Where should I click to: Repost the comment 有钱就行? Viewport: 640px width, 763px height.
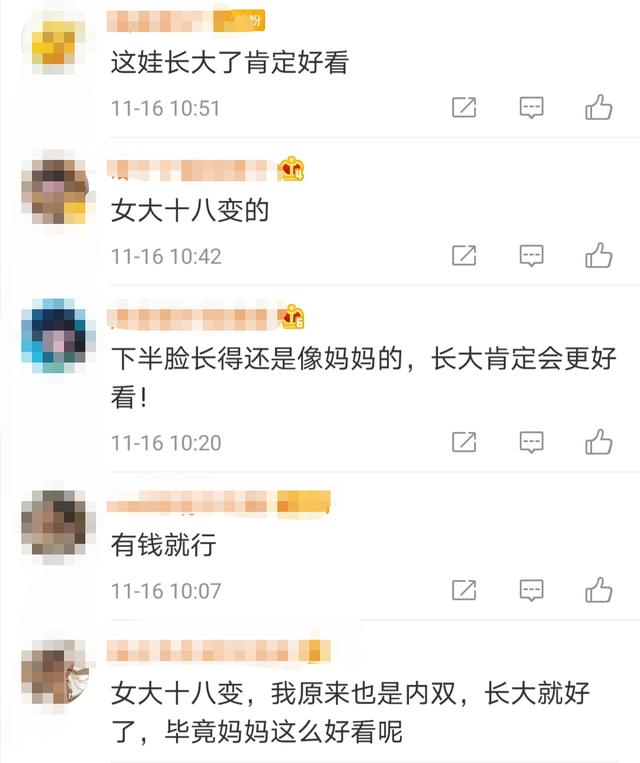point(464,590)
